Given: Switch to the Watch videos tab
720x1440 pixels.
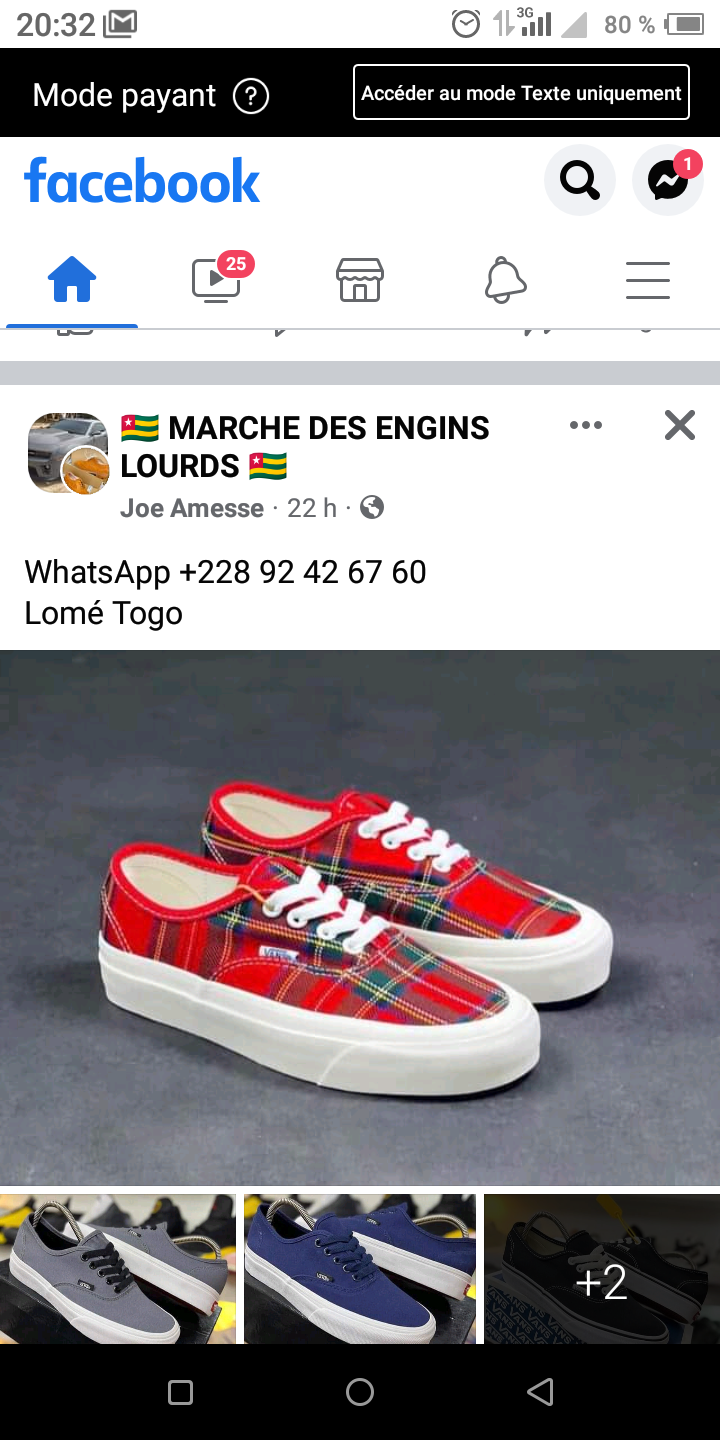Looking at the screenshot, I should click(216, 280).
